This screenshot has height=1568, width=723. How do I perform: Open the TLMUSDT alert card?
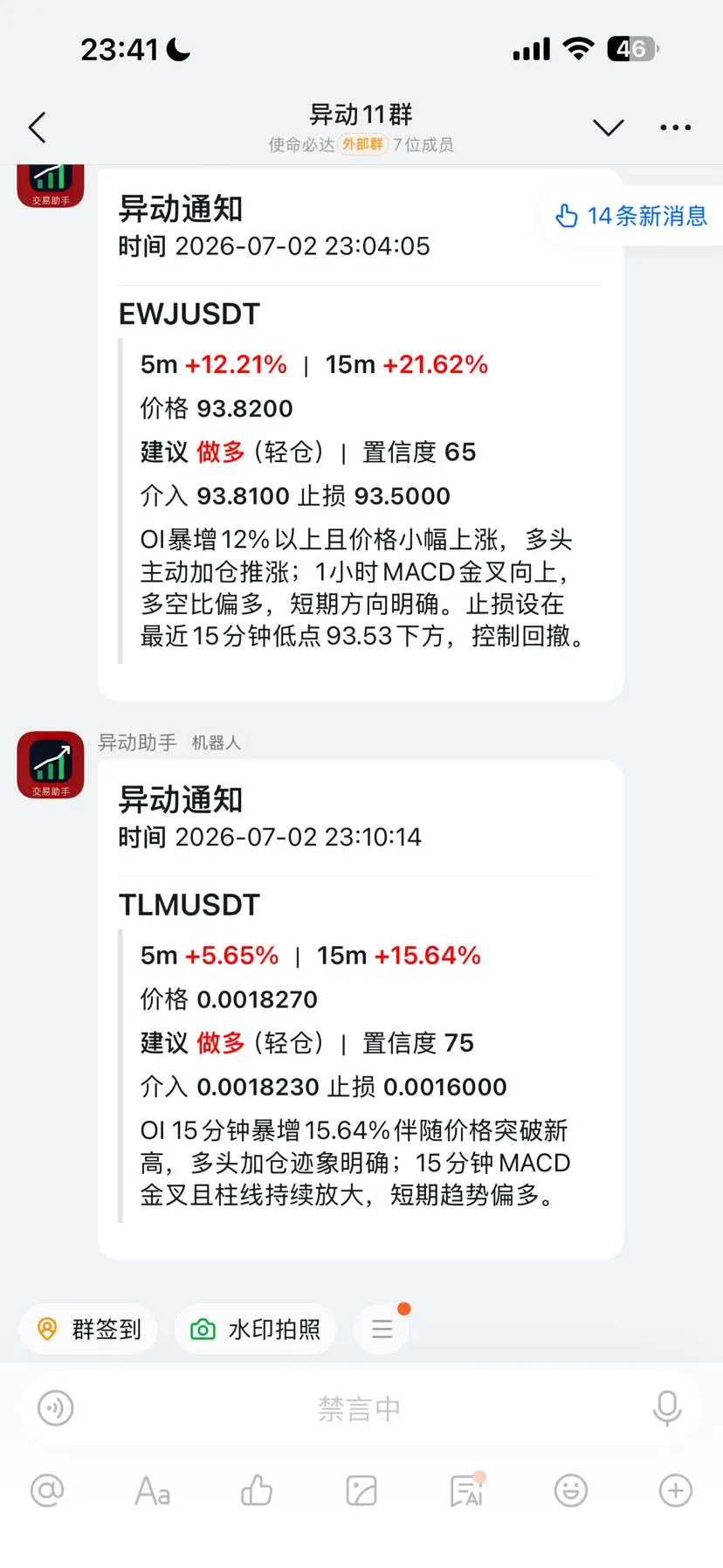coord(361,1009)
